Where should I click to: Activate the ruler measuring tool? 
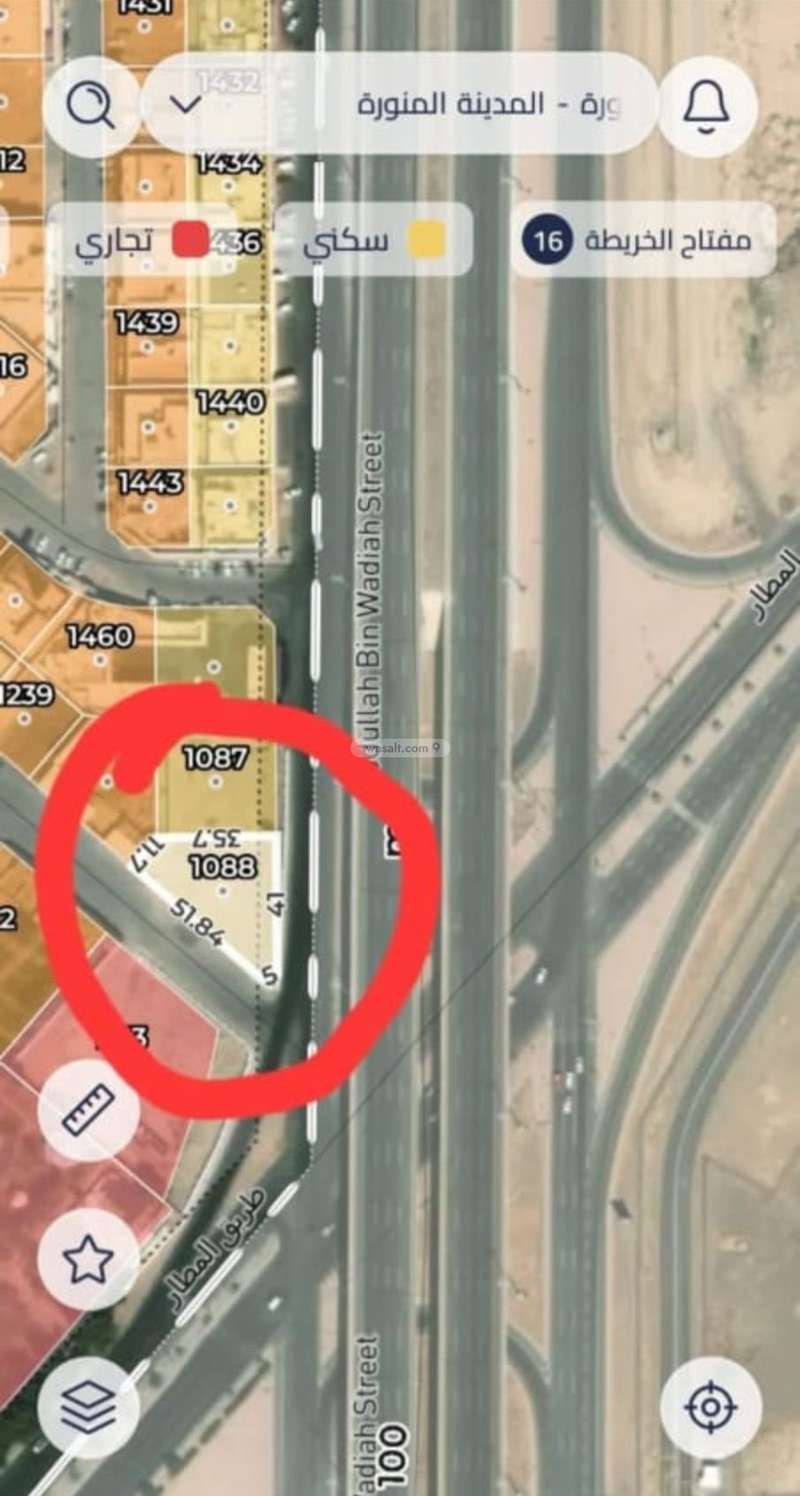88,1111
